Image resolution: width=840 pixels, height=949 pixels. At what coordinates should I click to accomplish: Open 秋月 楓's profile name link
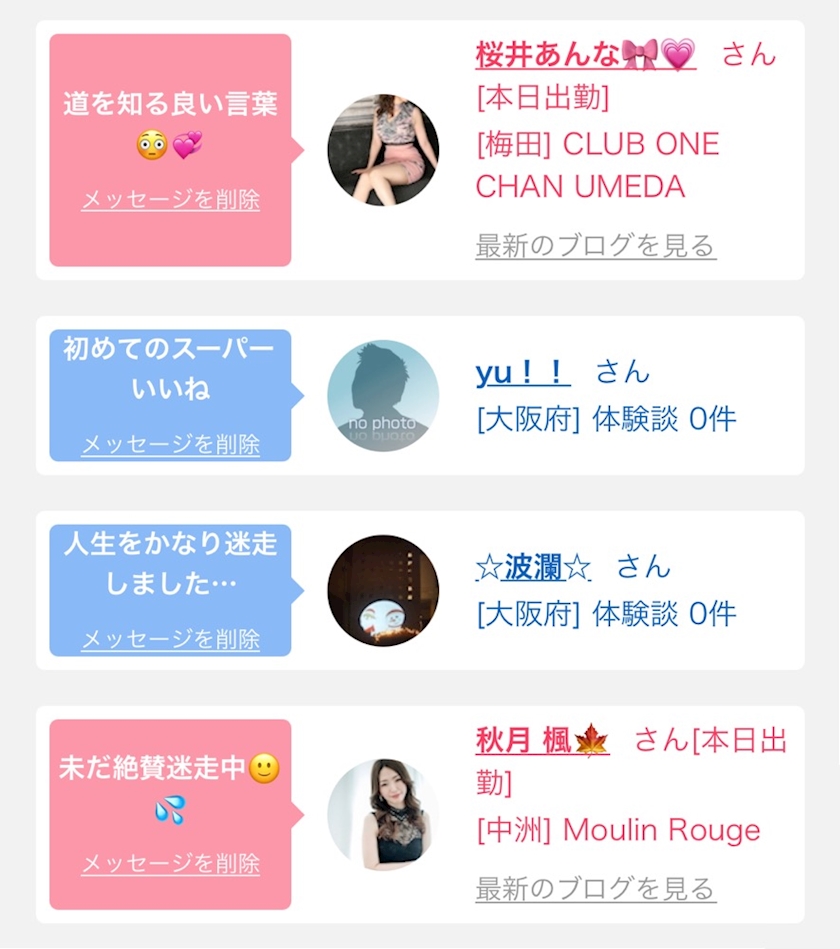(542, 741)
